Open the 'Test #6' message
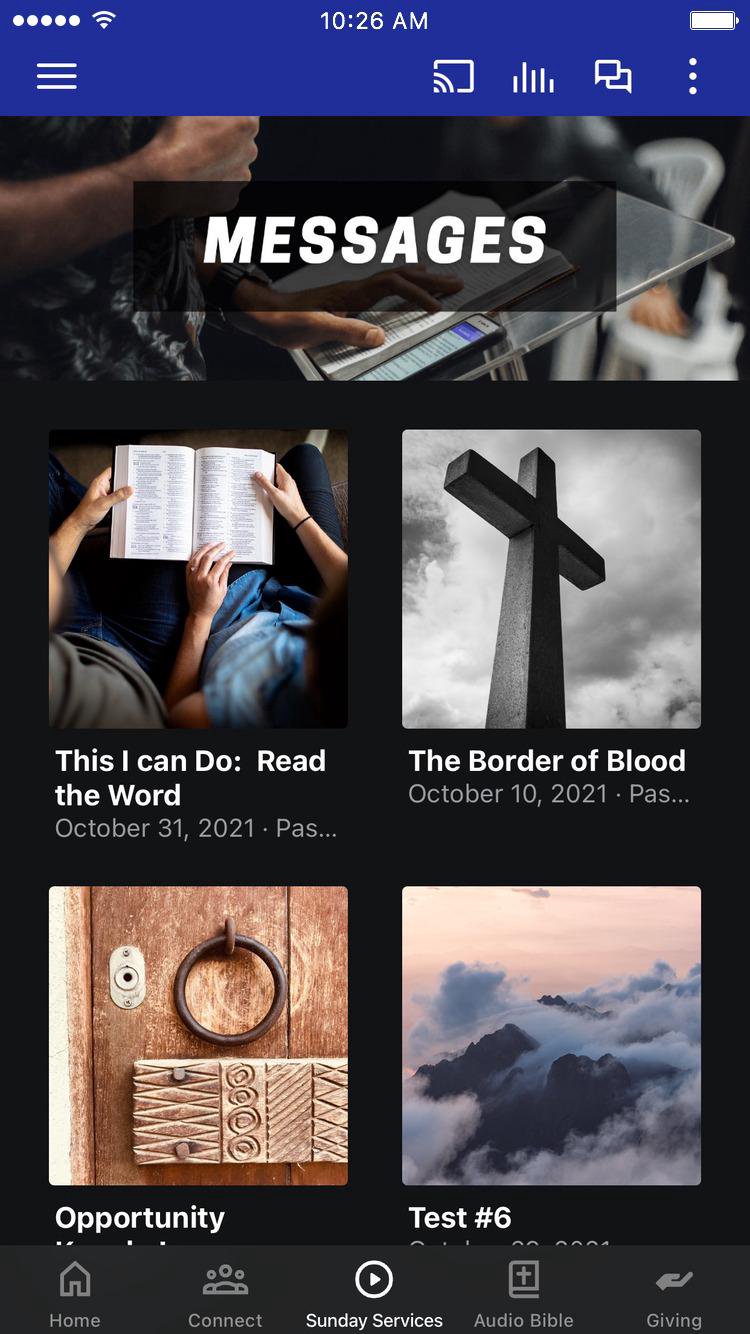This screenshot has height=1334, width=750. coord(551,1035)
